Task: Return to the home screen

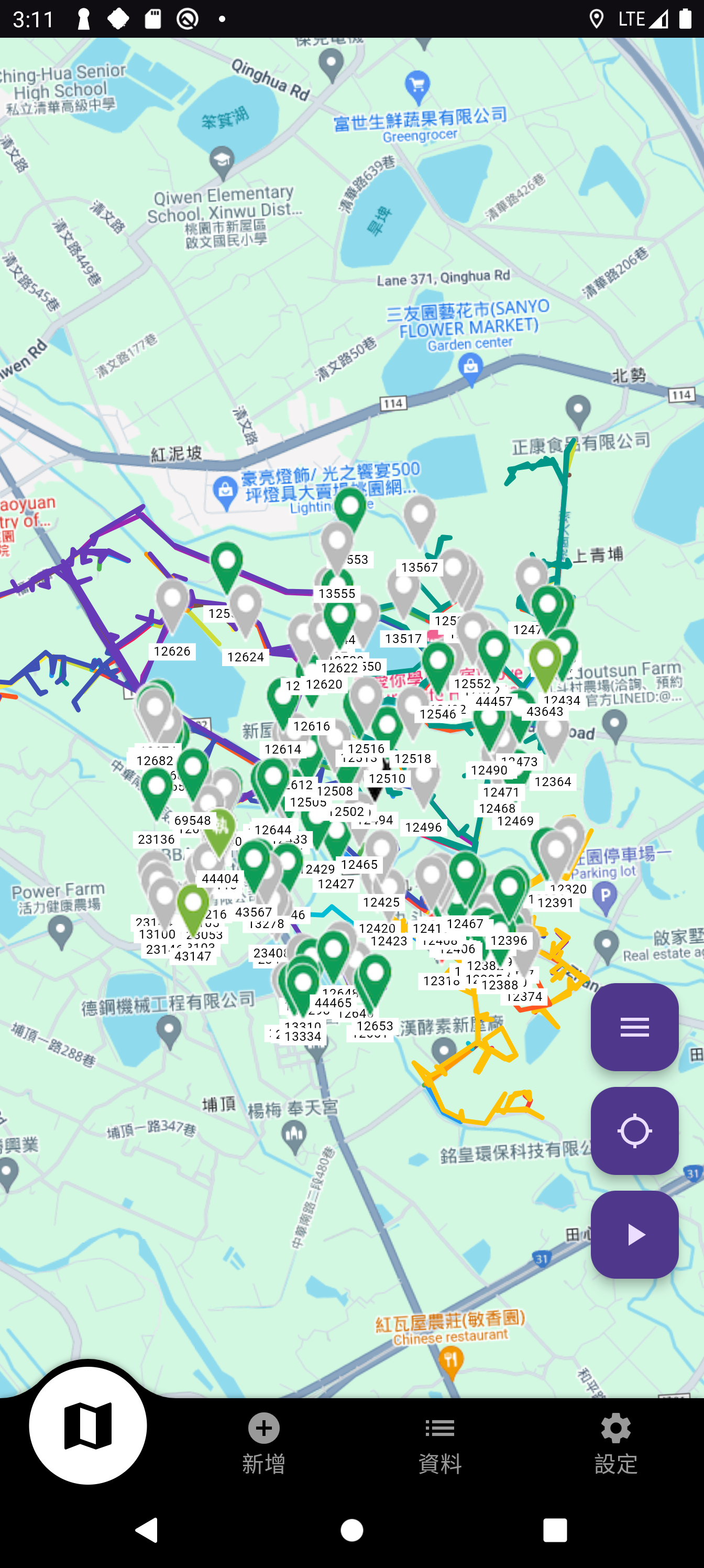Action: [x=351, y=1530]
